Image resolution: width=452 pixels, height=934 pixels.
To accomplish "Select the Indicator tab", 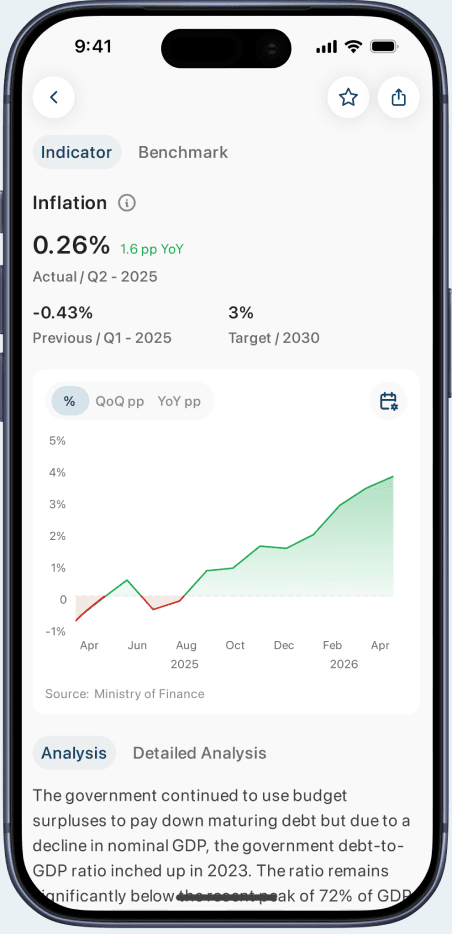I will (76, 152).
